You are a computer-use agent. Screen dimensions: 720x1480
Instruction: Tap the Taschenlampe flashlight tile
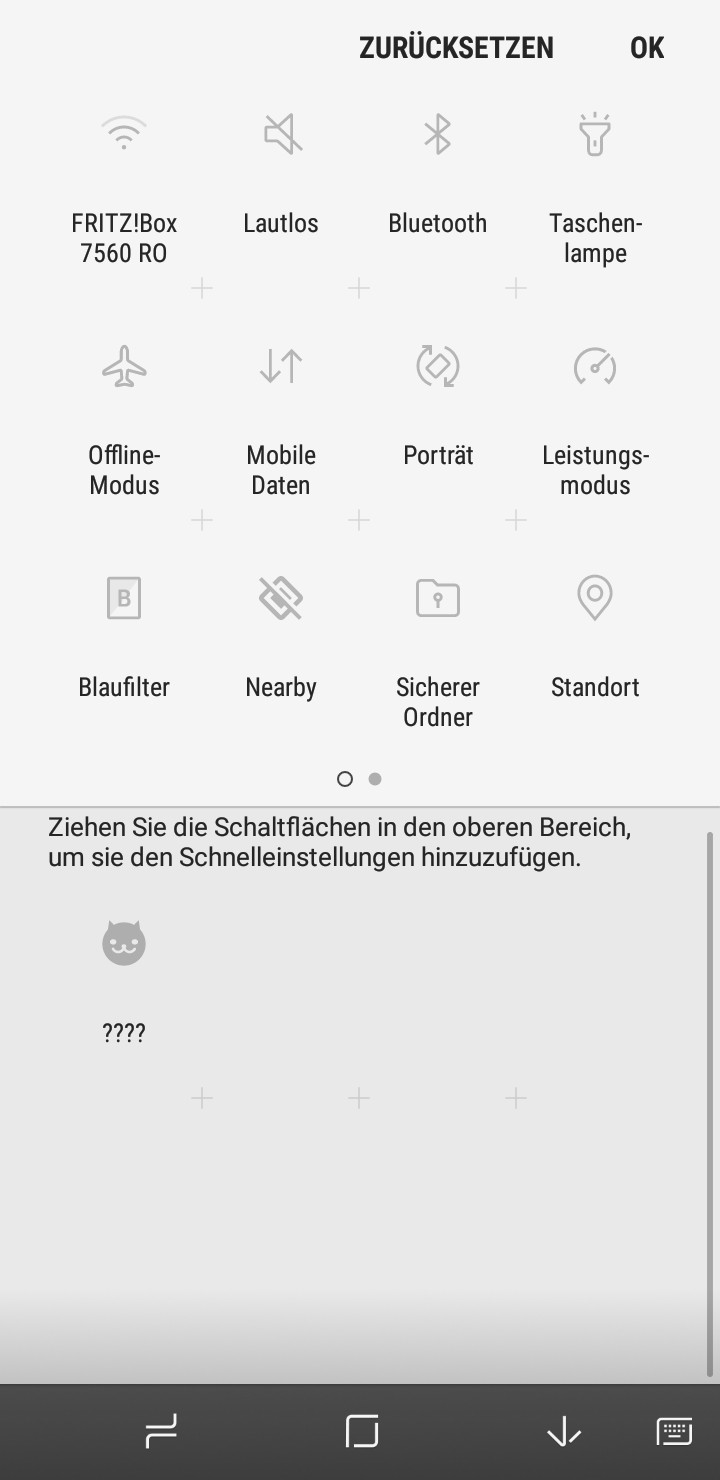(595, 134)
